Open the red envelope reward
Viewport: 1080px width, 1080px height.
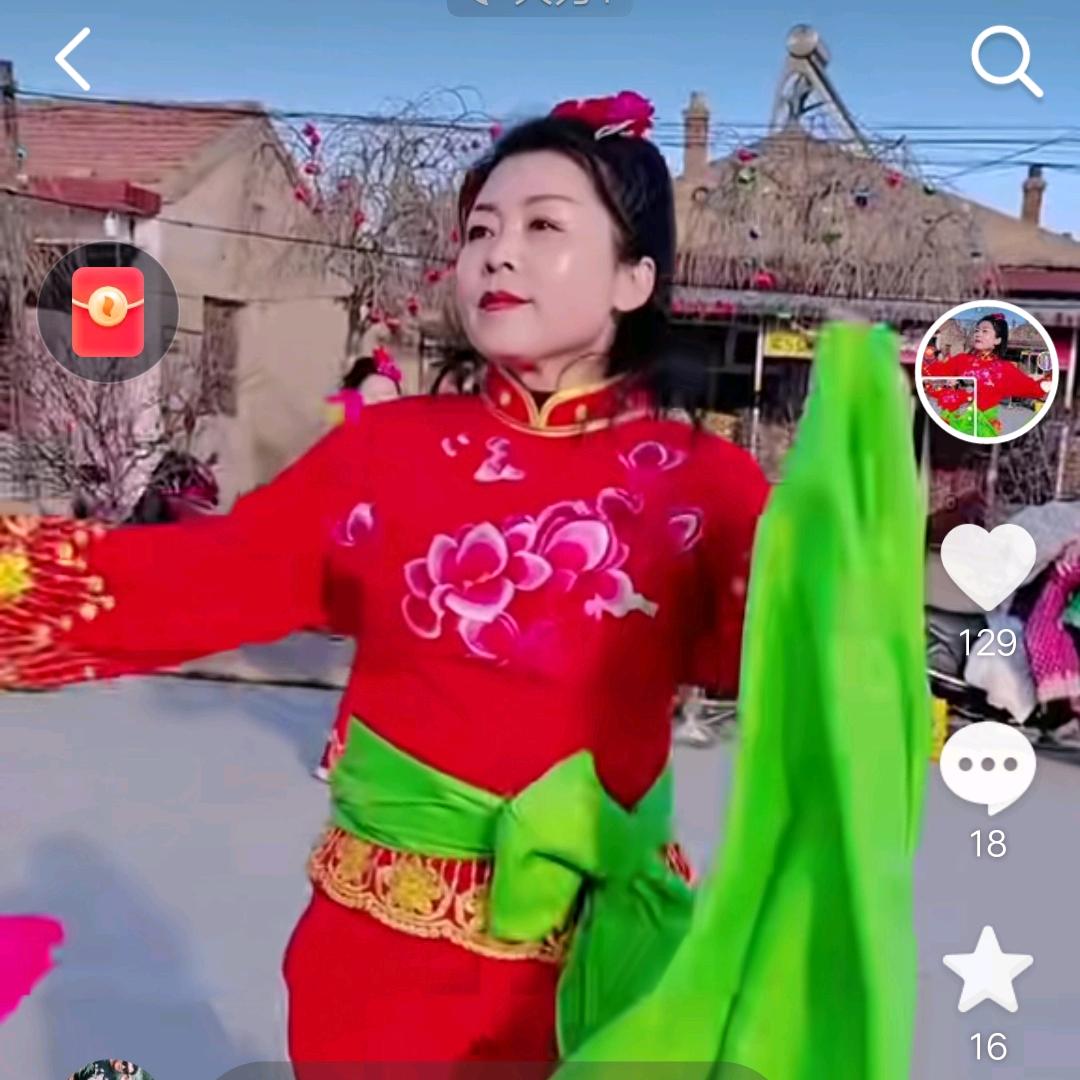(108, 312)
